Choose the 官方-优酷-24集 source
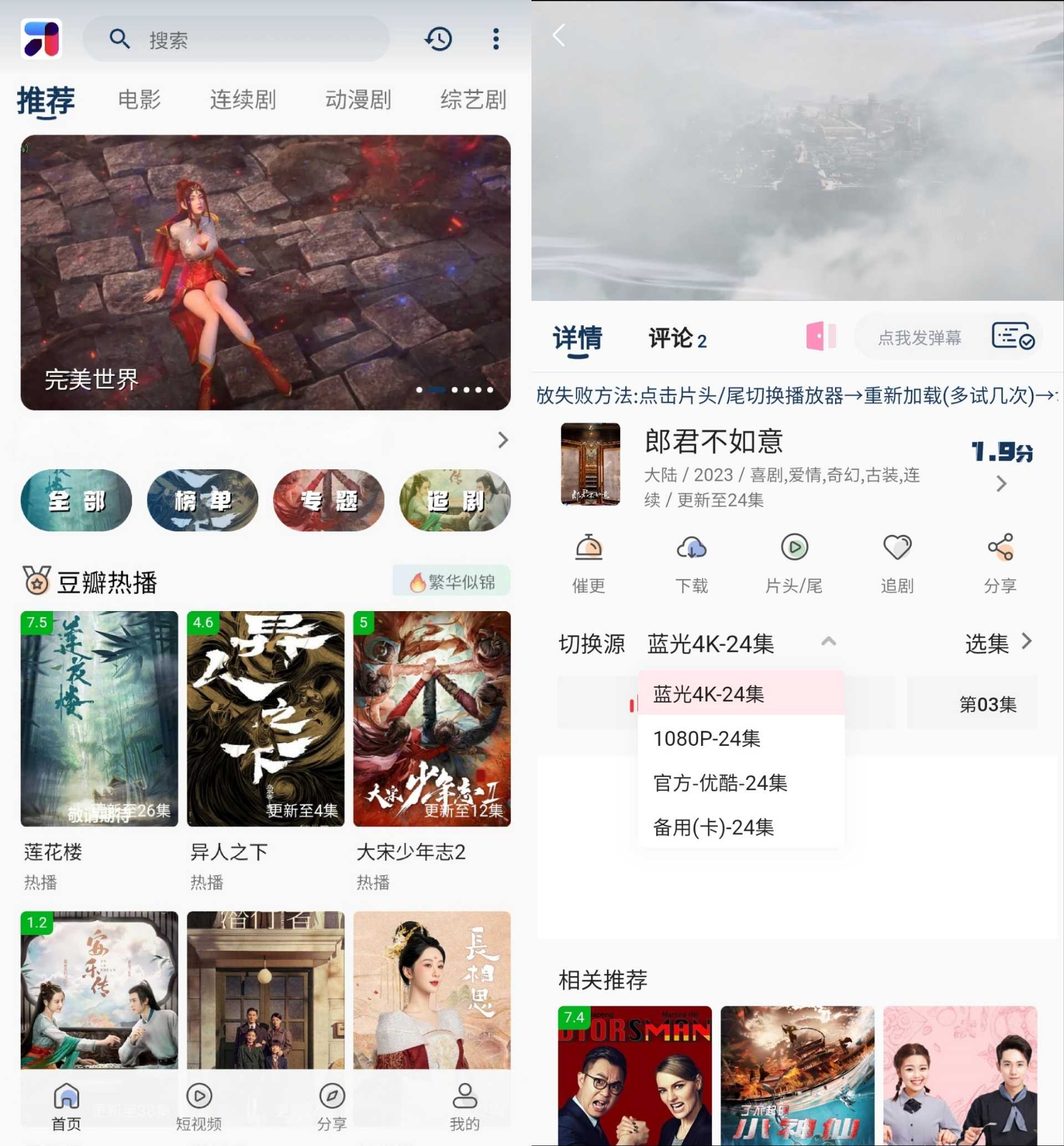The width and height of the screenshot is (1064, 1146). (720, 783)
